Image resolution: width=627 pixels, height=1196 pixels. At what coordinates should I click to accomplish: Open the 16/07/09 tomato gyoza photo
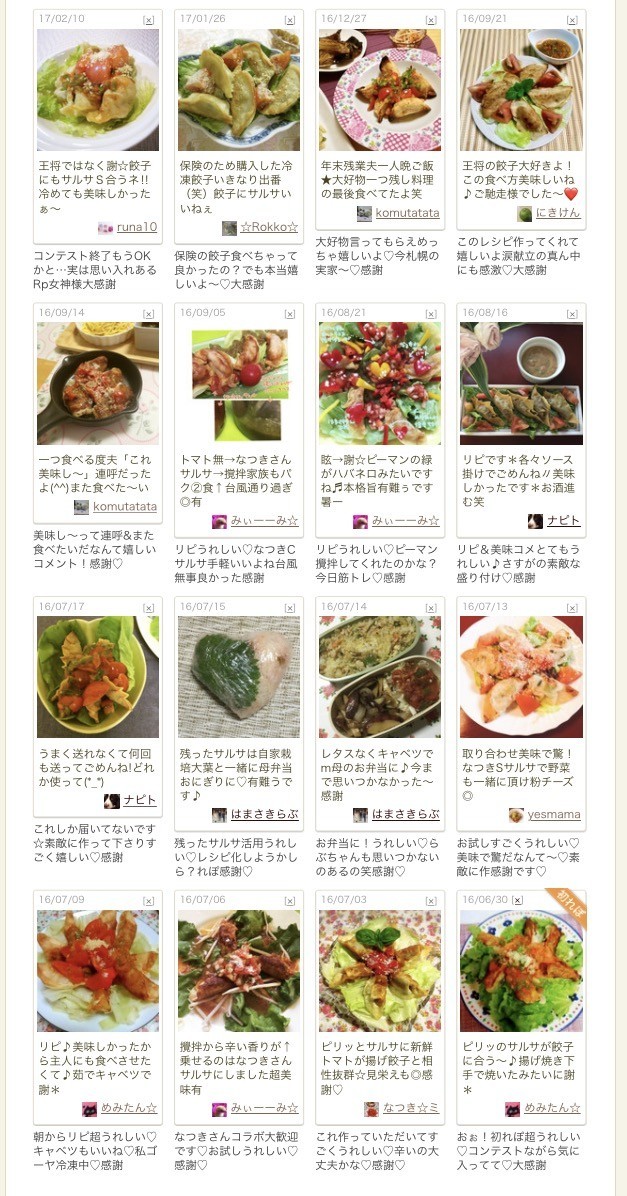98,971
